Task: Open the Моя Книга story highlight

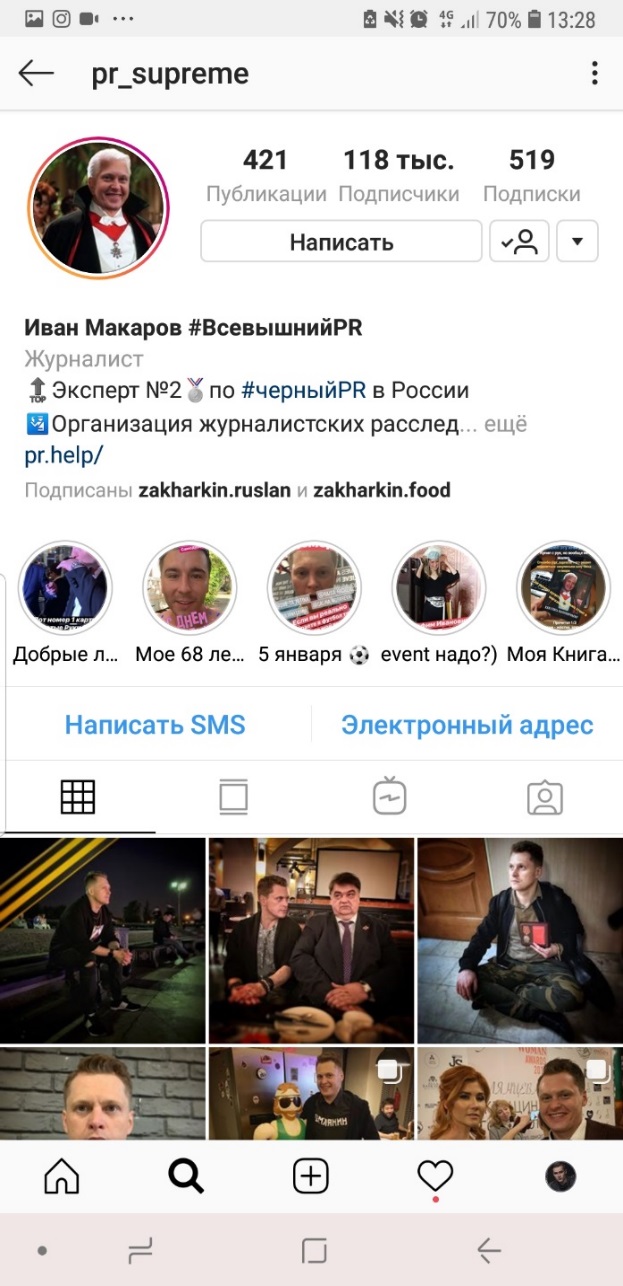Action: [563, 589]
